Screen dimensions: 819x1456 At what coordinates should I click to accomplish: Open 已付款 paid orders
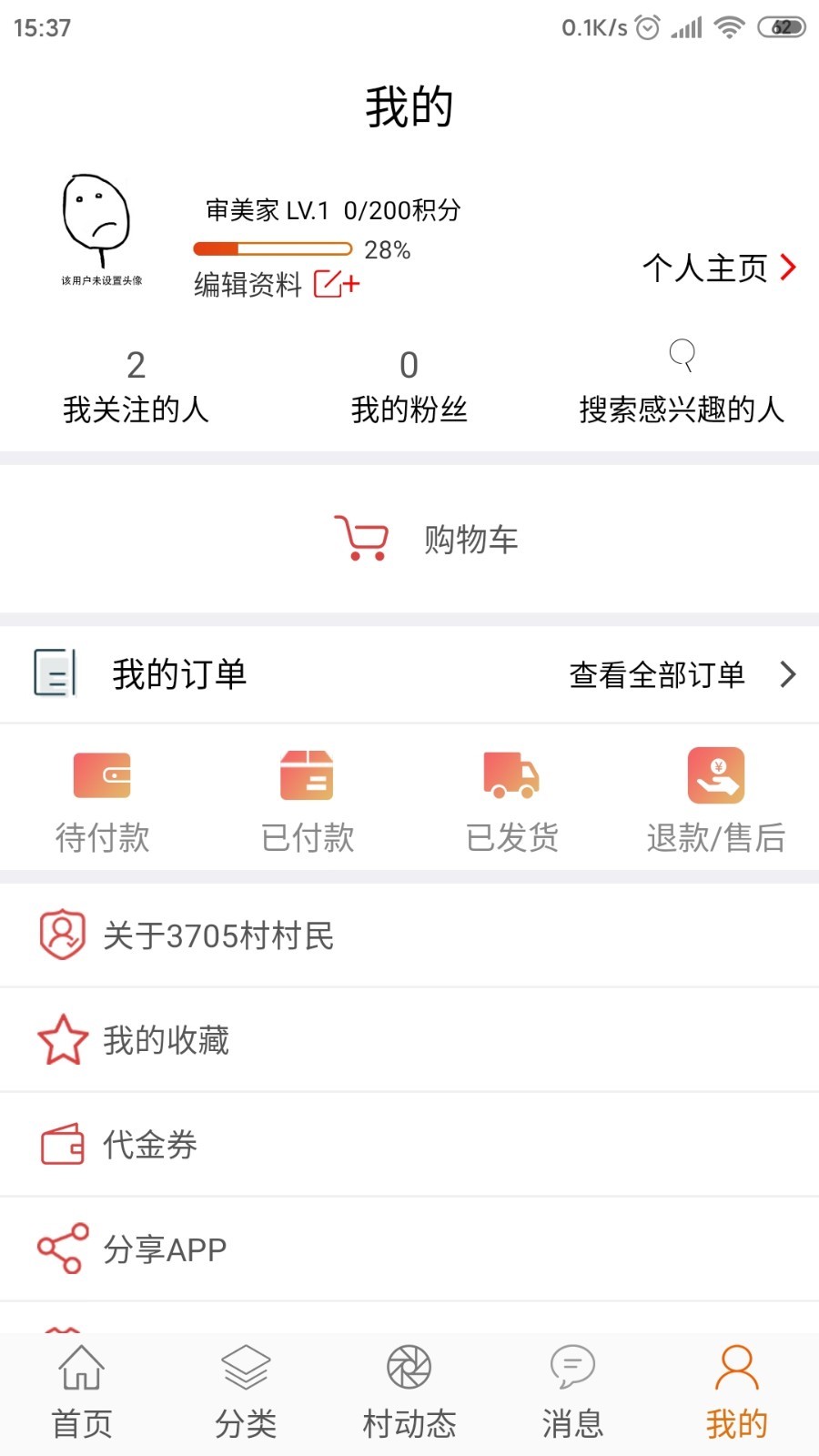point(307,801)
